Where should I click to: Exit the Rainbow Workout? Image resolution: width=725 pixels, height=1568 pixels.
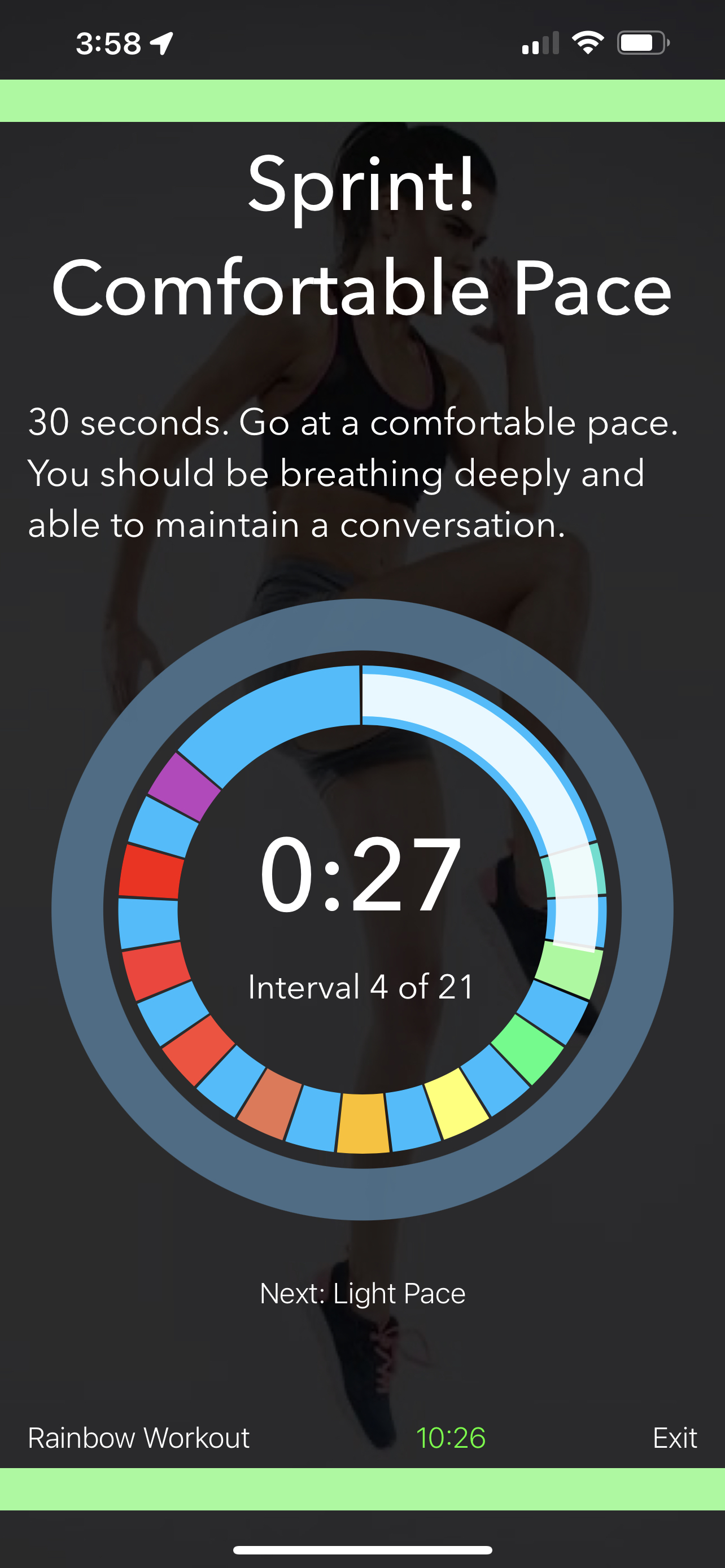tap(675, 1438)
